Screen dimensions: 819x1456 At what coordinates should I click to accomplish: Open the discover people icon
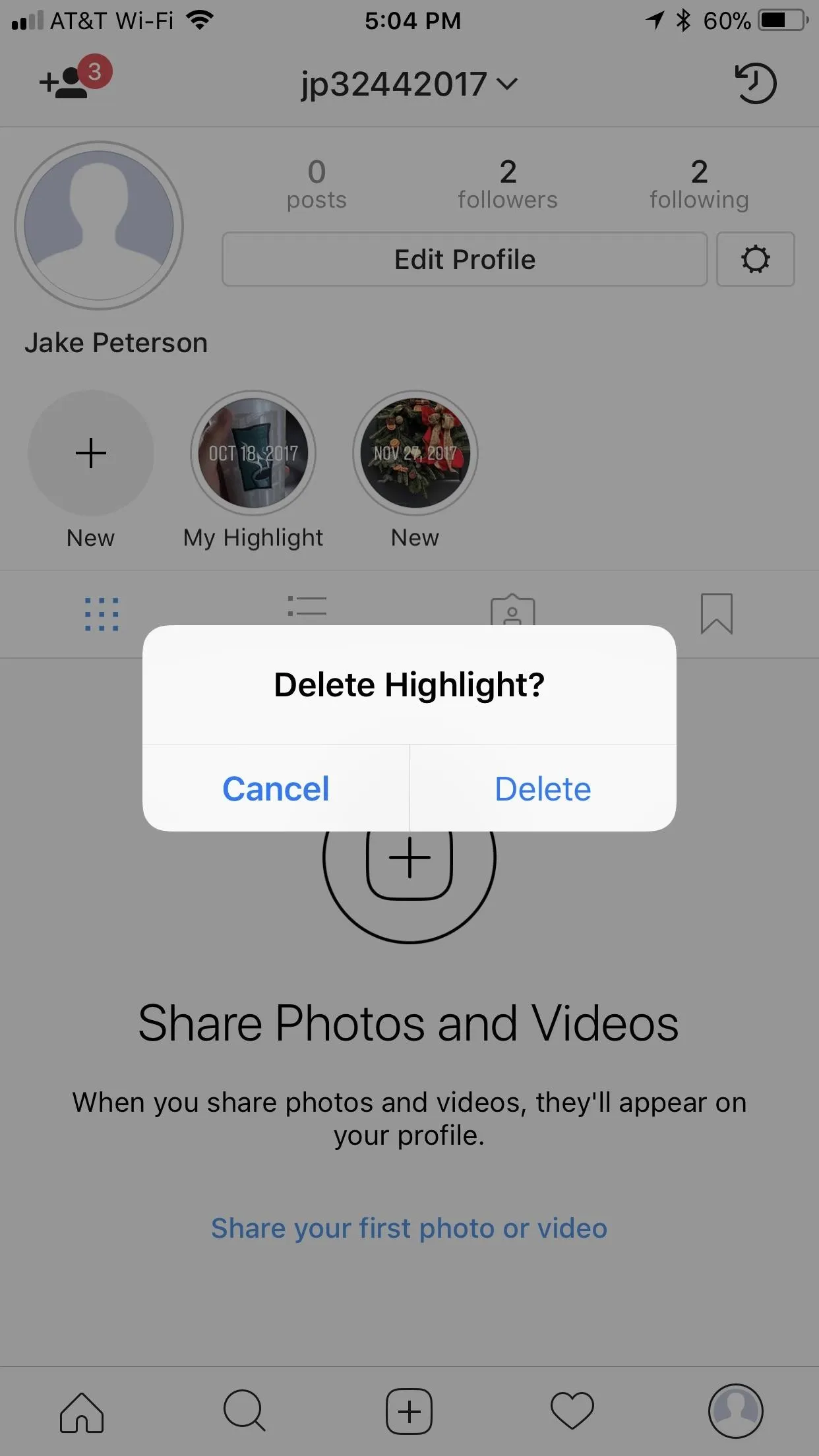75,79
